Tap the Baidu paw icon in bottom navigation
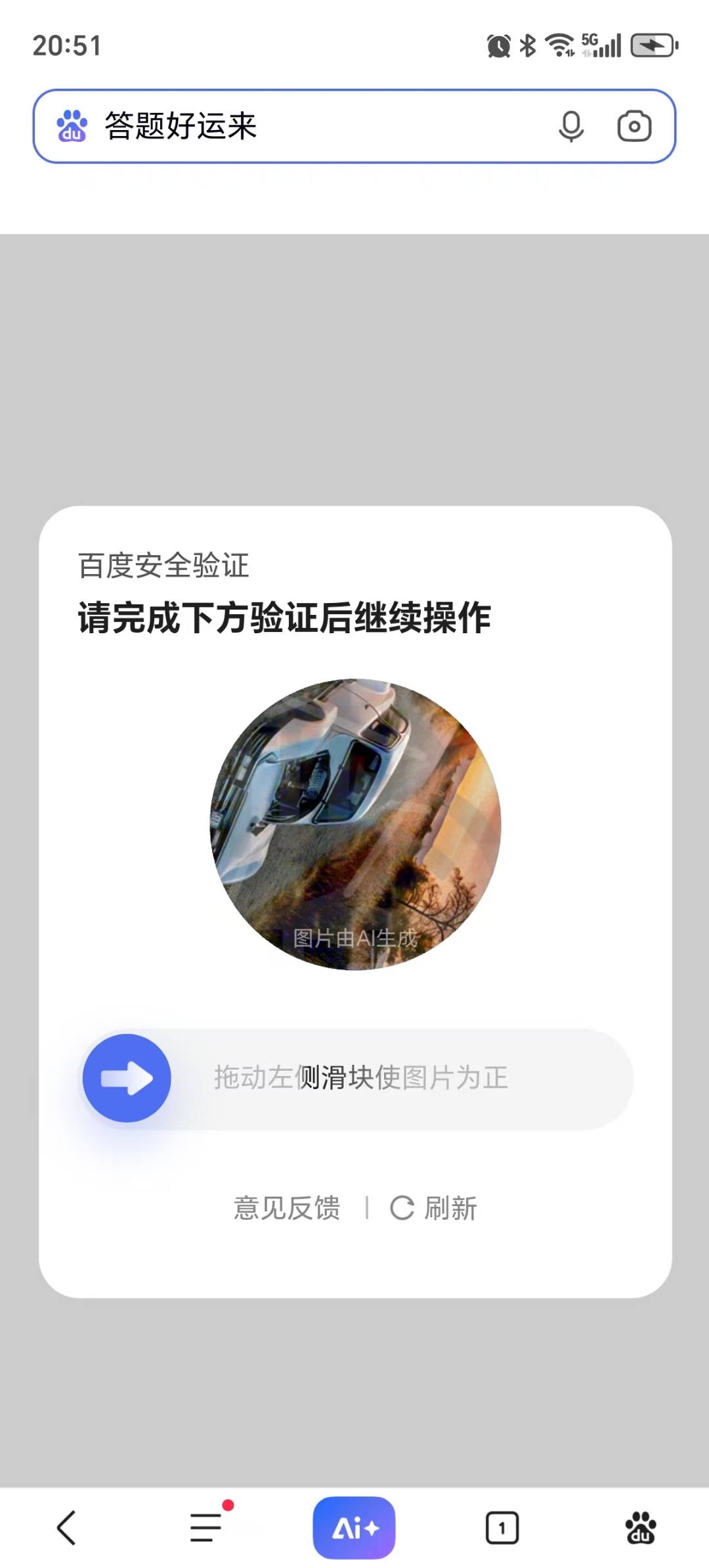This screenshot has width=709, height=1568. coord(640,1527)
